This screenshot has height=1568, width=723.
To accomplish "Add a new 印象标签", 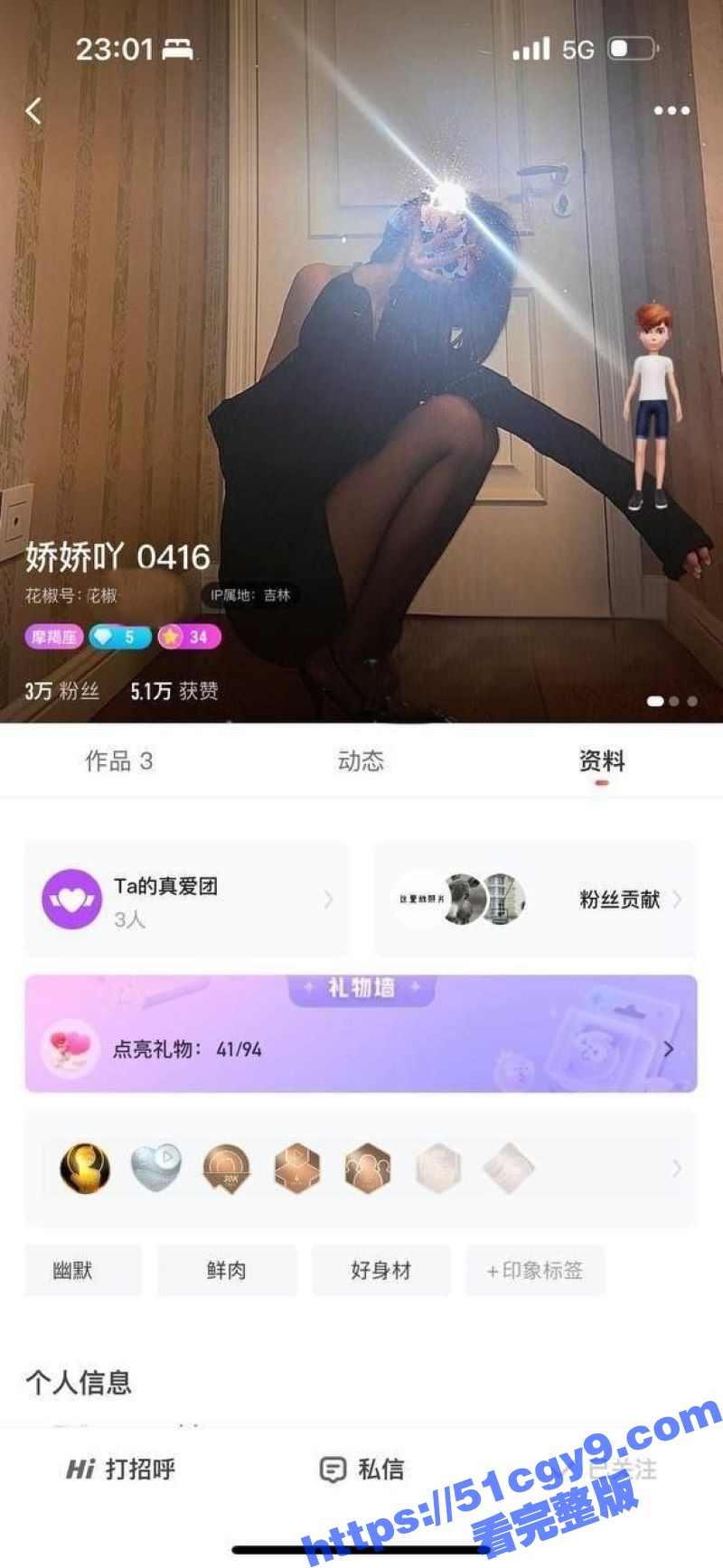I will pyautogui.click(x=535, y=1271).
